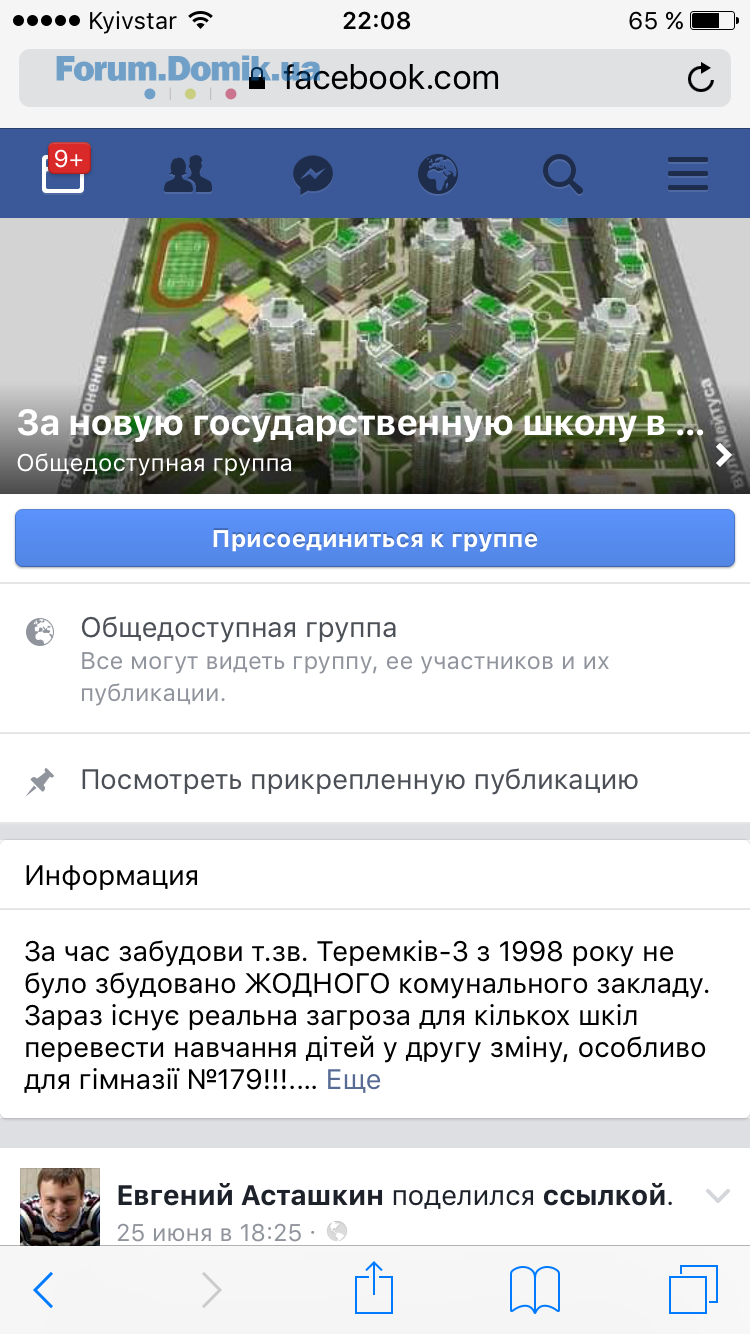The height and width of the screenshot is (1334, 750).
Task: Open the dropdown arrow on Евгений Асташкин's post
Action: point(717,1196)
